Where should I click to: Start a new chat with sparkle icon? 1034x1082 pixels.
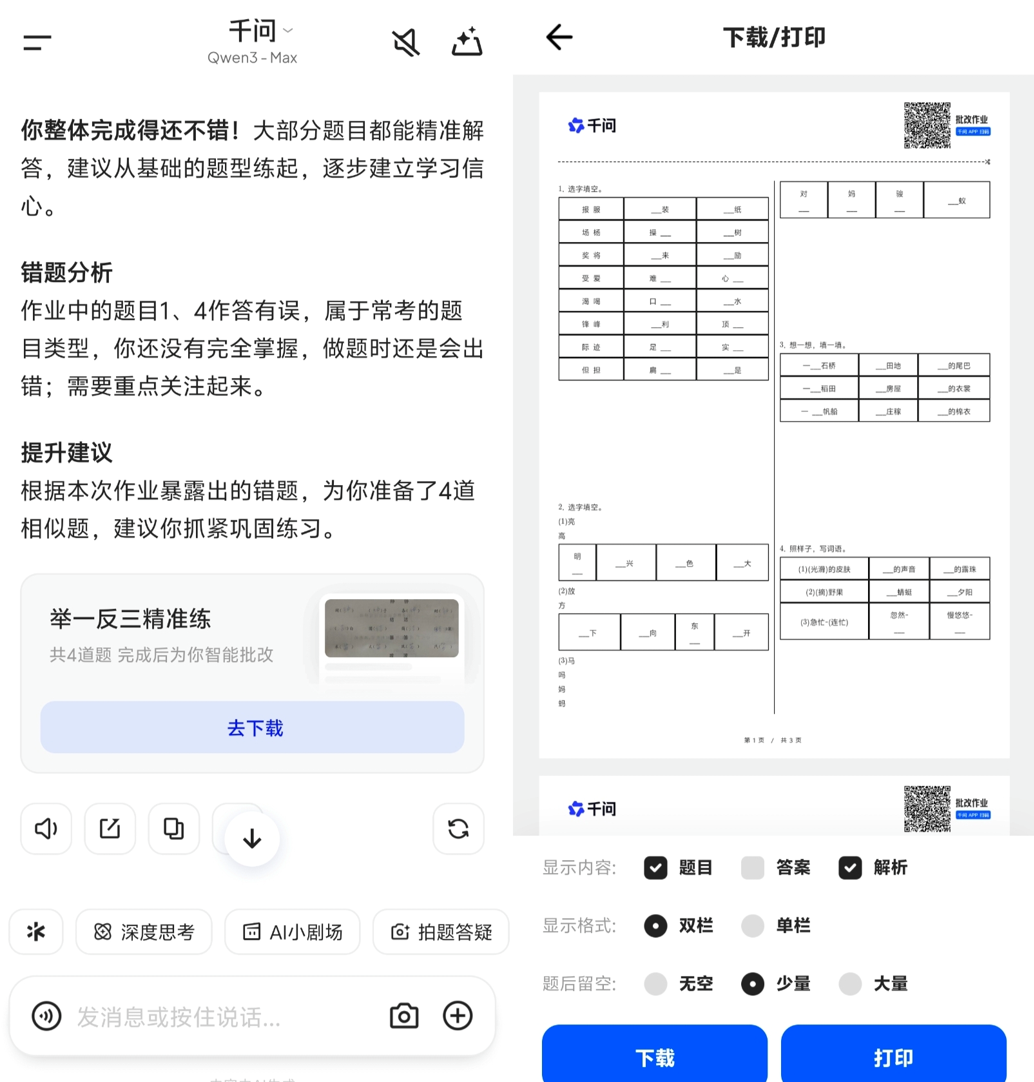coord(466,42)
